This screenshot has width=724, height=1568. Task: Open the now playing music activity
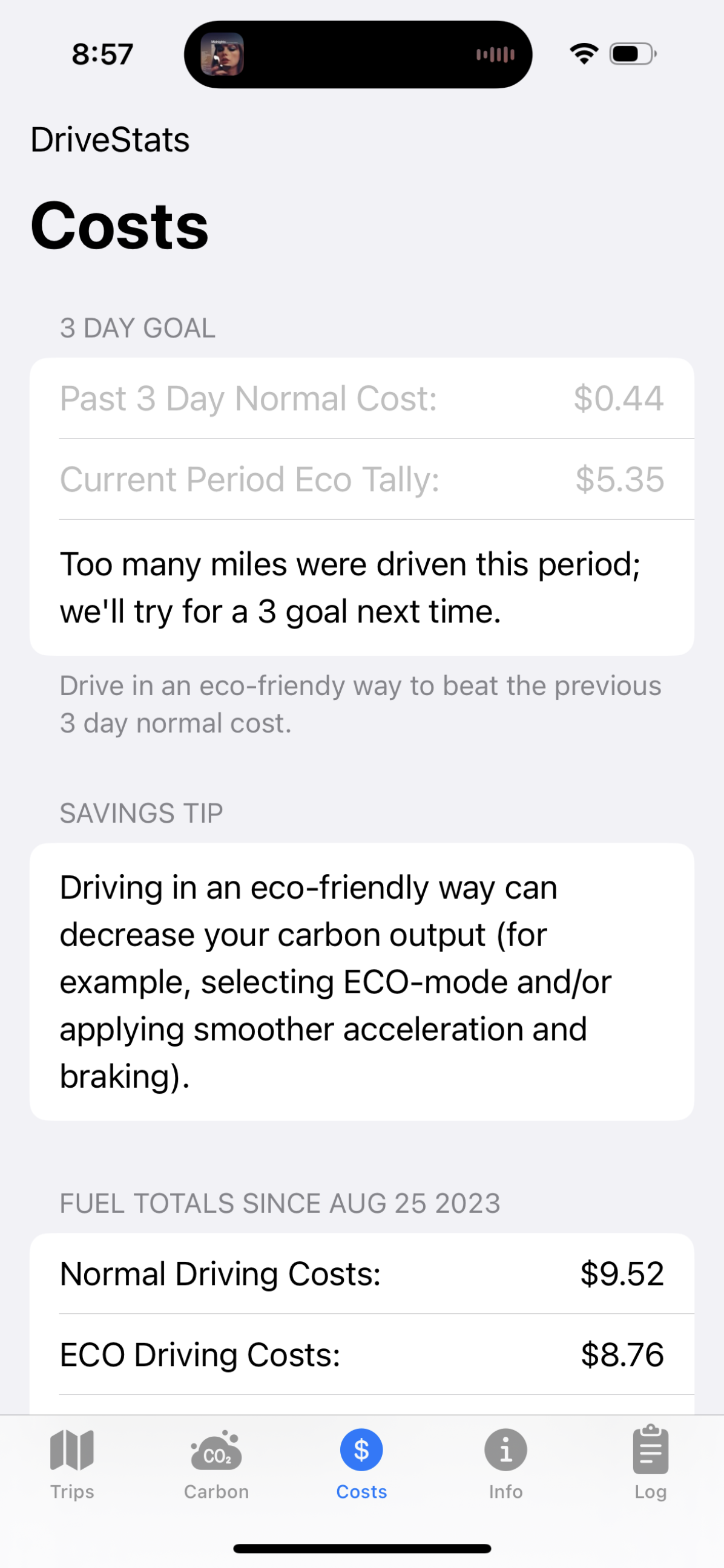(357, 55)
